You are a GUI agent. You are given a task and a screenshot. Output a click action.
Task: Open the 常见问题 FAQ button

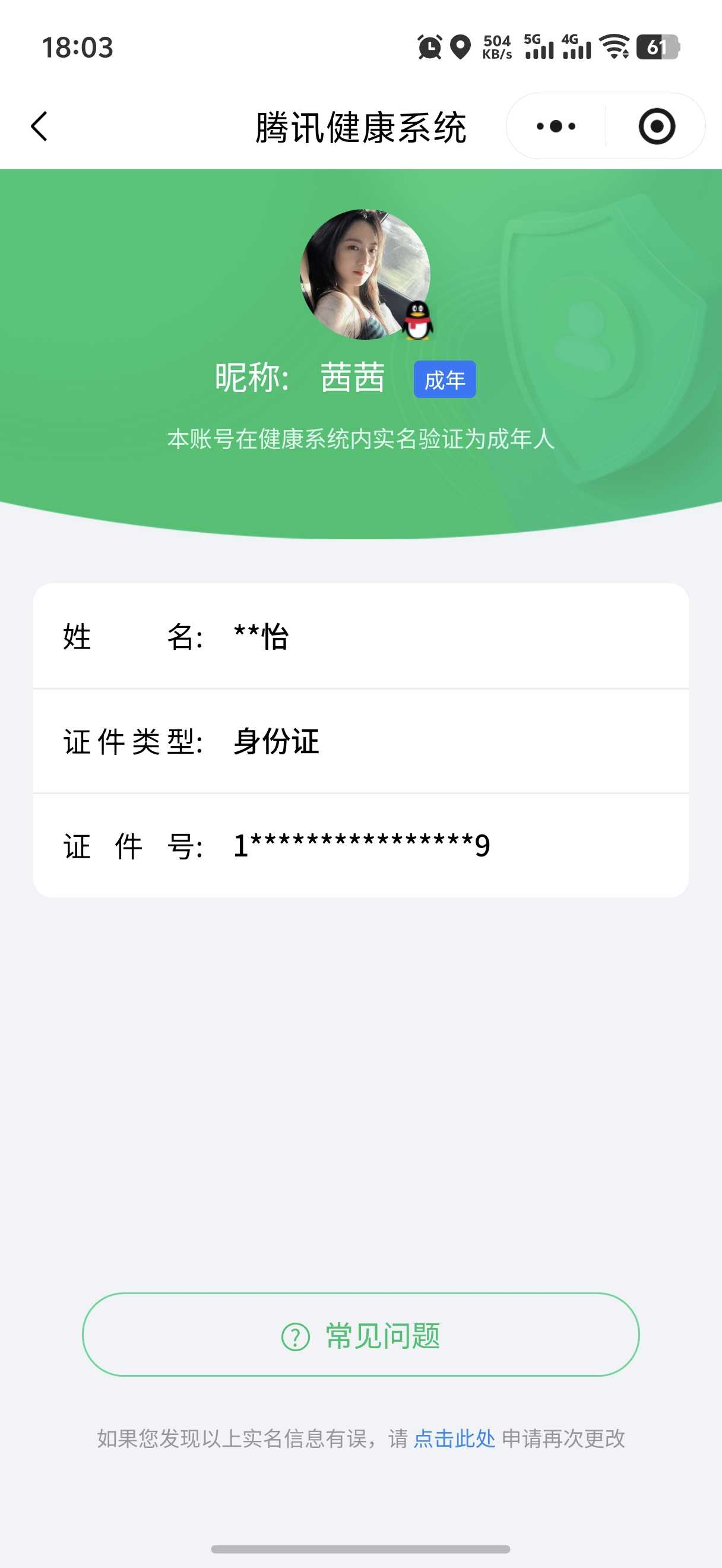click(360, 1335)
